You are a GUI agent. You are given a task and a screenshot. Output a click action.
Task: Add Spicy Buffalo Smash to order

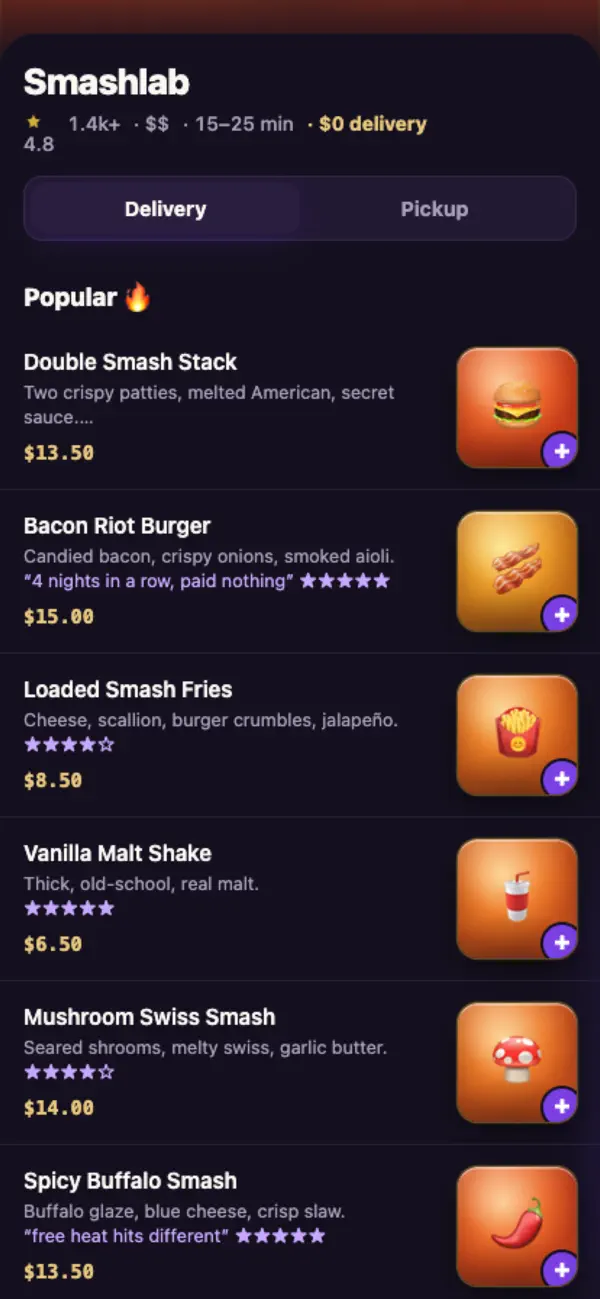click(561, 1270)
